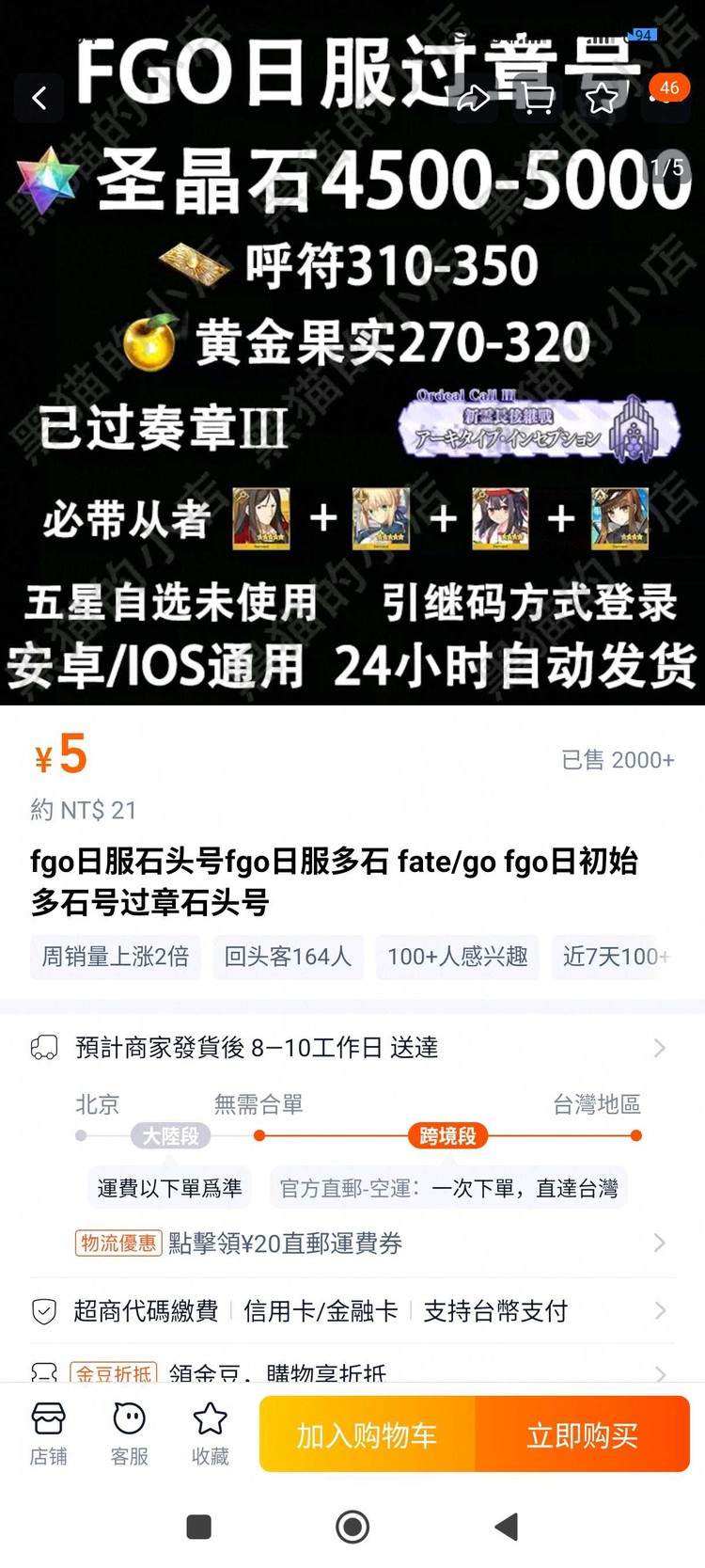
Task: Open the 預計商家發貨後 delivery estimate row
Action: [x=352, y=1047]
